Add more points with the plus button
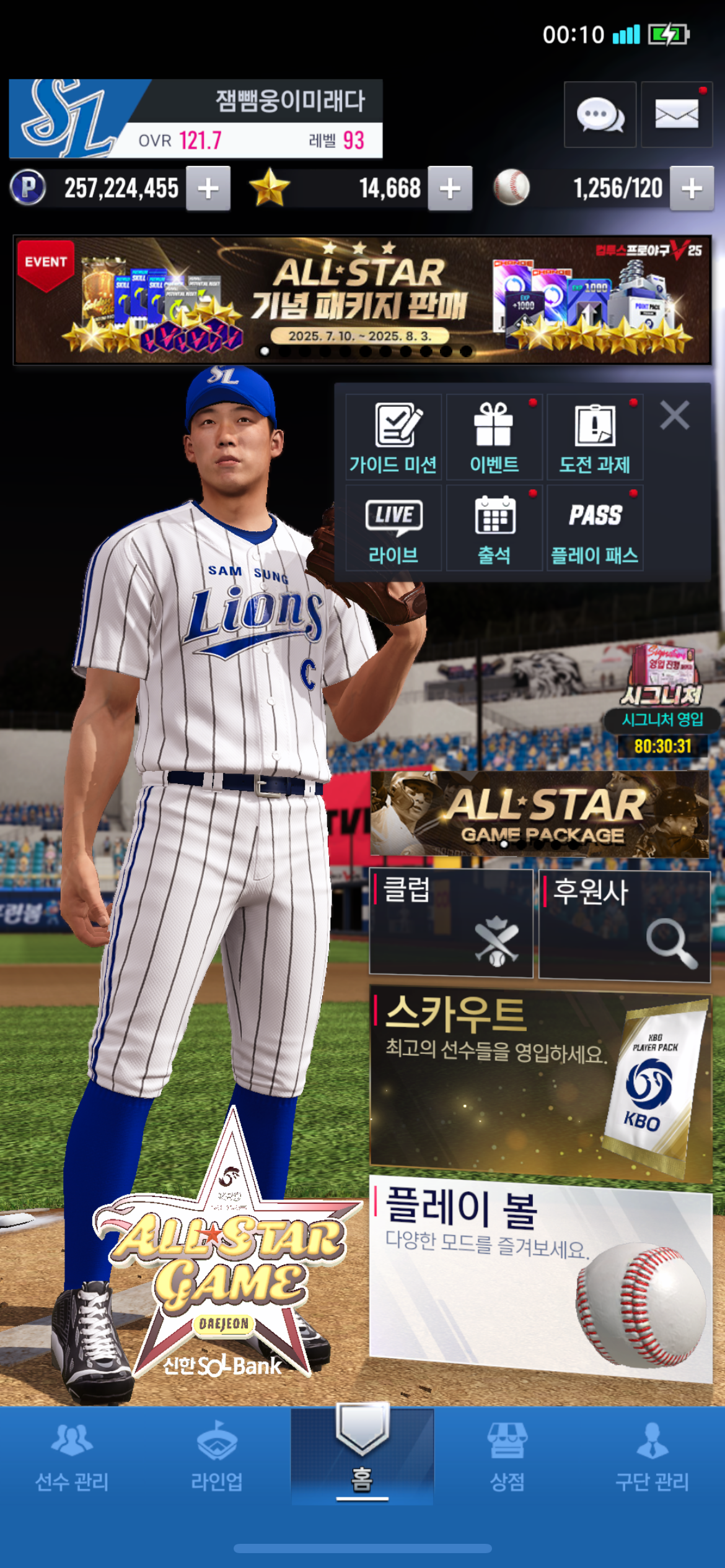The width and height of the screenshot is (725, 1568). (x=208, y=188)
